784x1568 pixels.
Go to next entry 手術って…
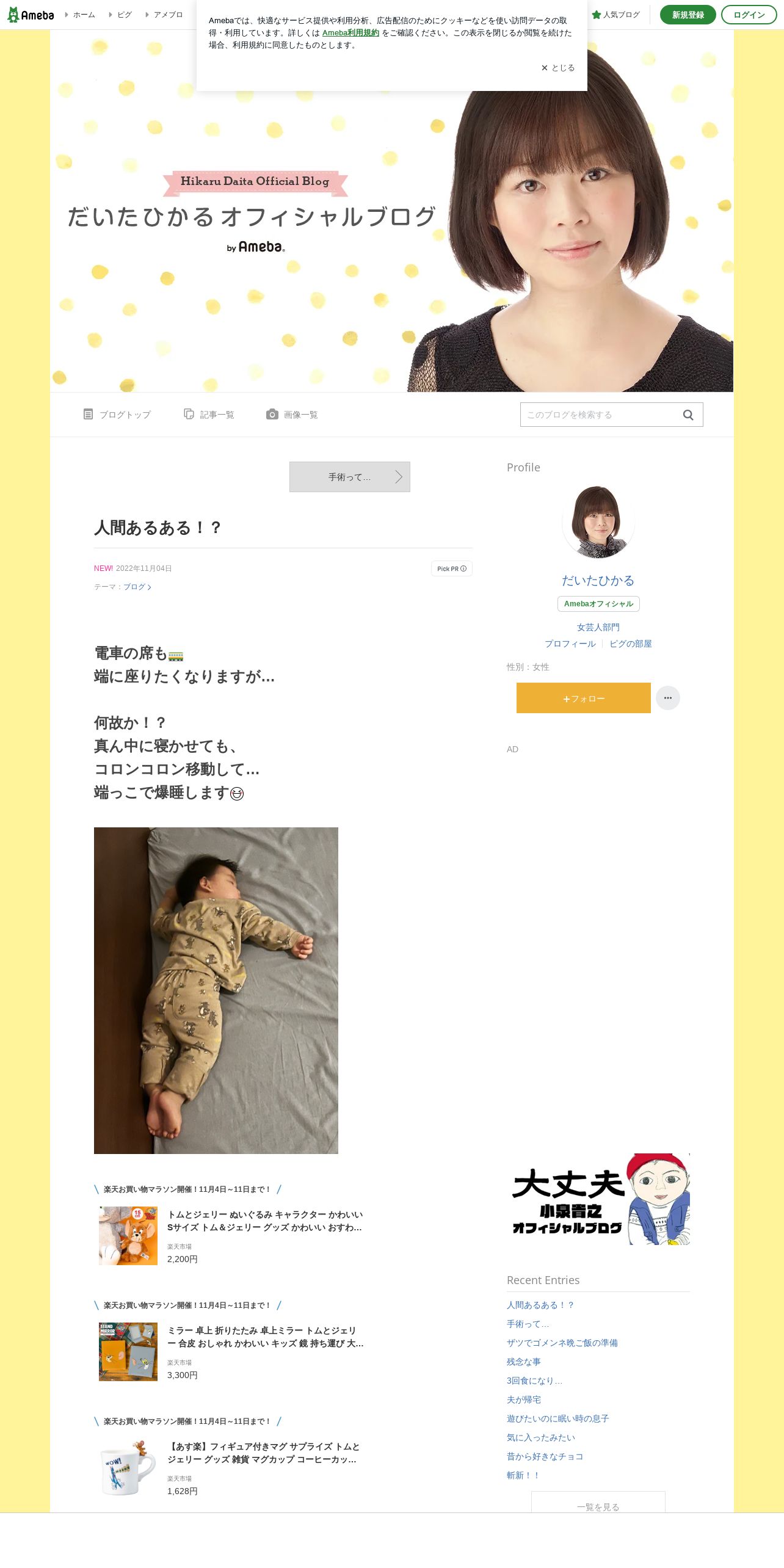(x=350, y=477)
